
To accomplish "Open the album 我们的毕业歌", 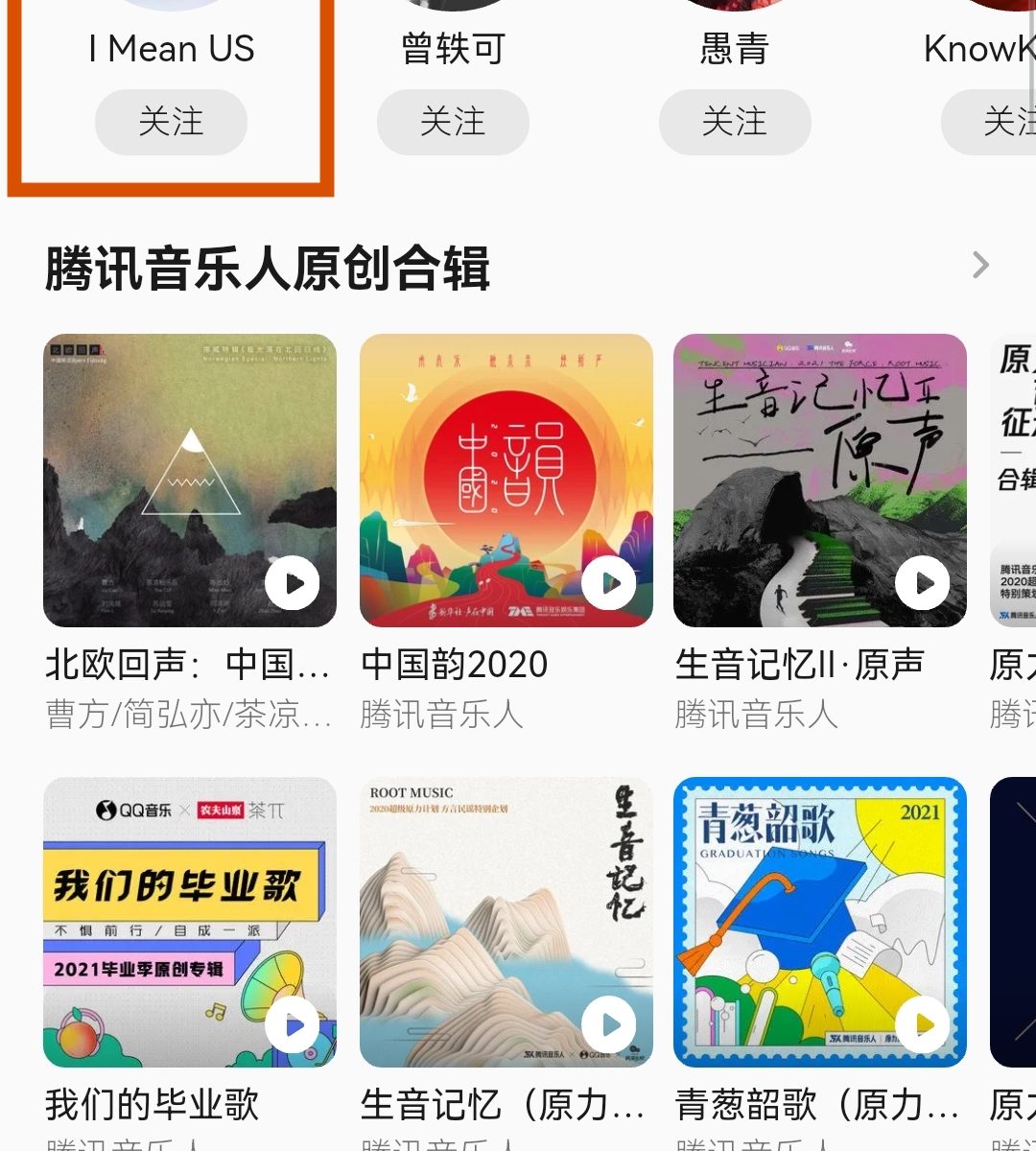I will coord(190,921).
